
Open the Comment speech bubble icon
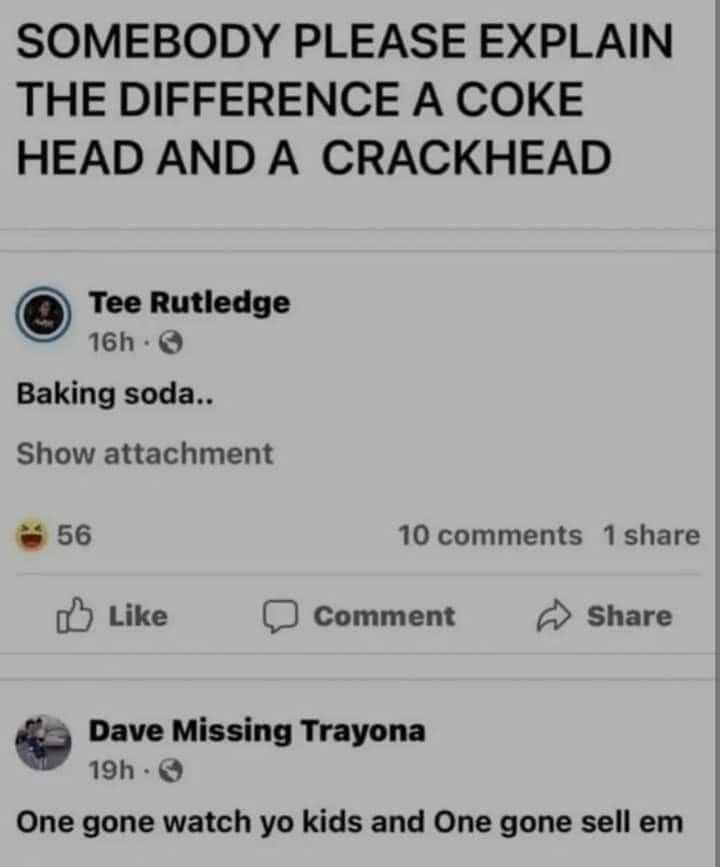click(x=283, y=616)
